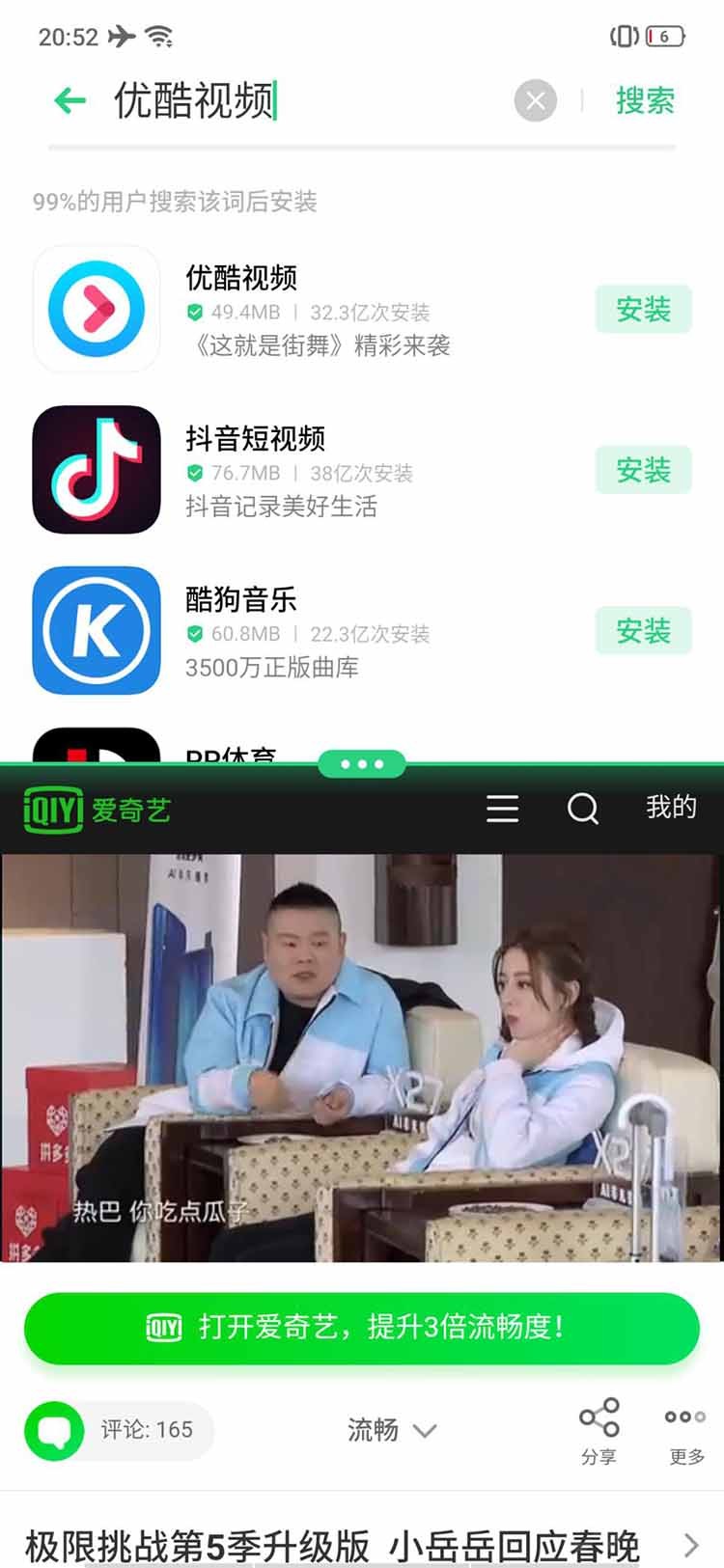Tap the 搜索 button
This screenshot has height=1568, width=724.
pos(645,100)
